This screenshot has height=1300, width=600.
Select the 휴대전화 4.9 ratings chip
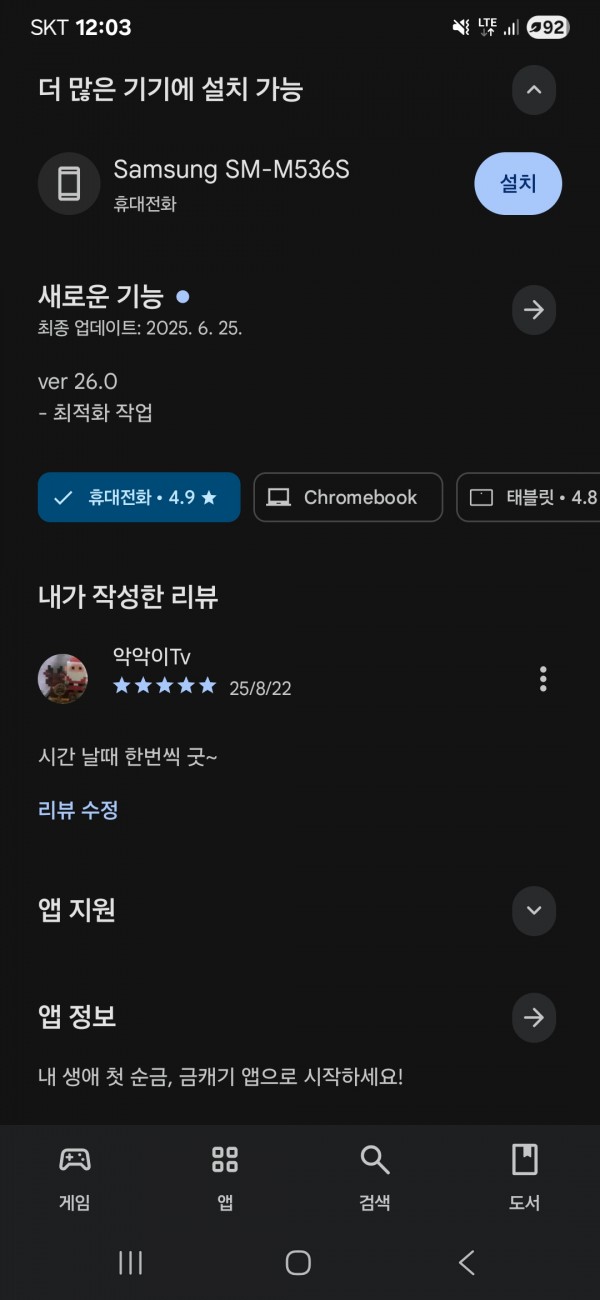click(139, 497)
